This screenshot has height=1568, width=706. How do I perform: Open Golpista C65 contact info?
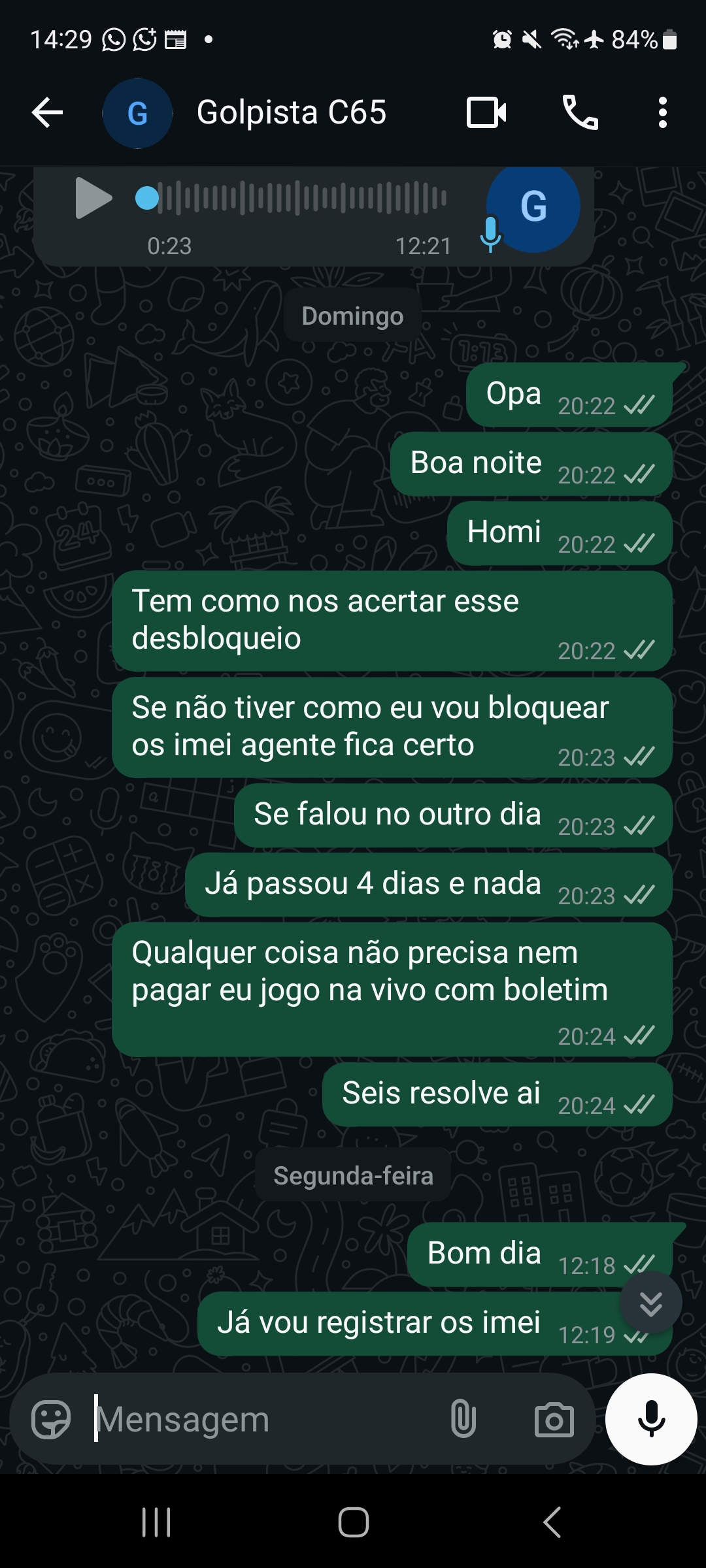coord(291,113)
